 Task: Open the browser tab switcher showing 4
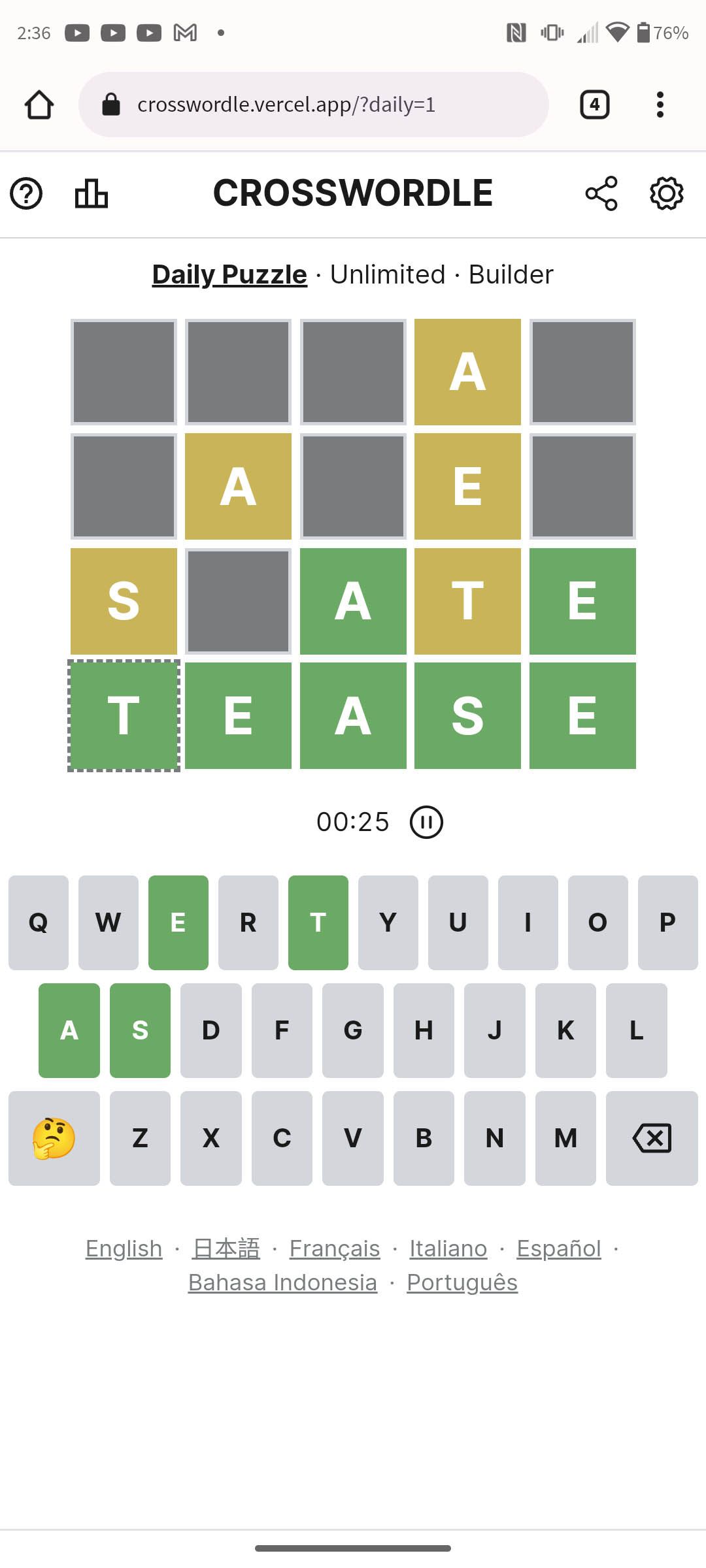[x=594, y=105]
